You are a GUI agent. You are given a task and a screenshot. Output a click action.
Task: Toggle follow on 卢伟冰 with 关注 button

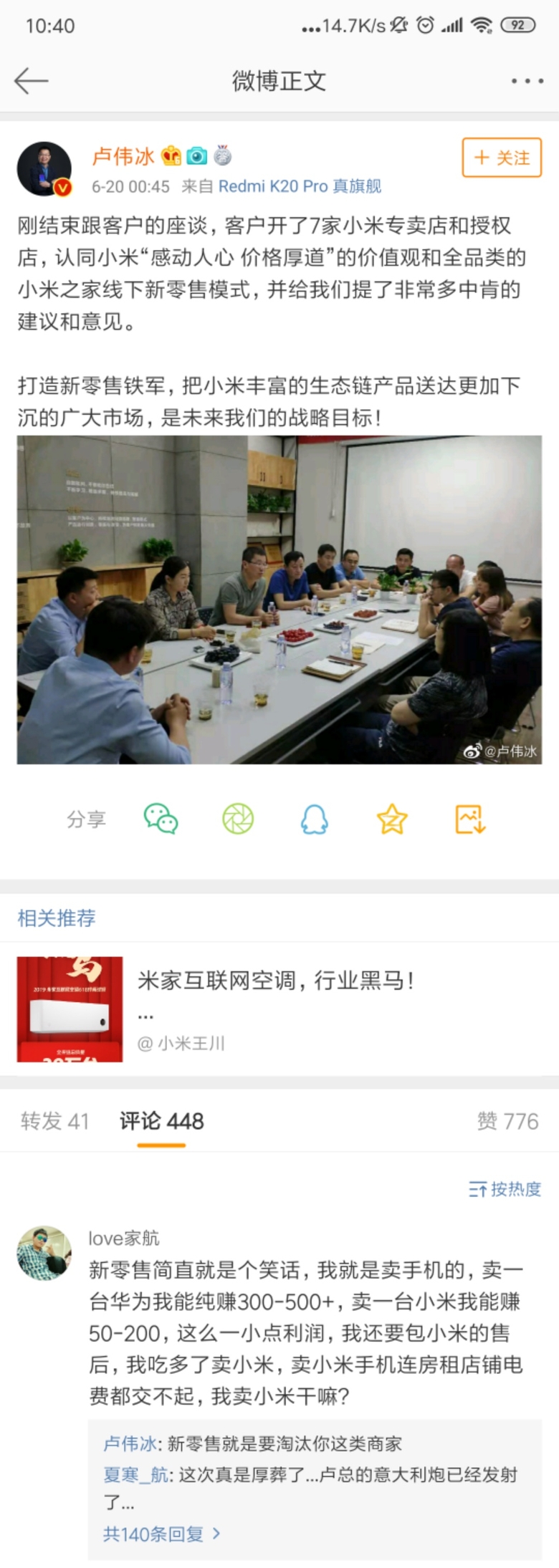pos(501,158)
